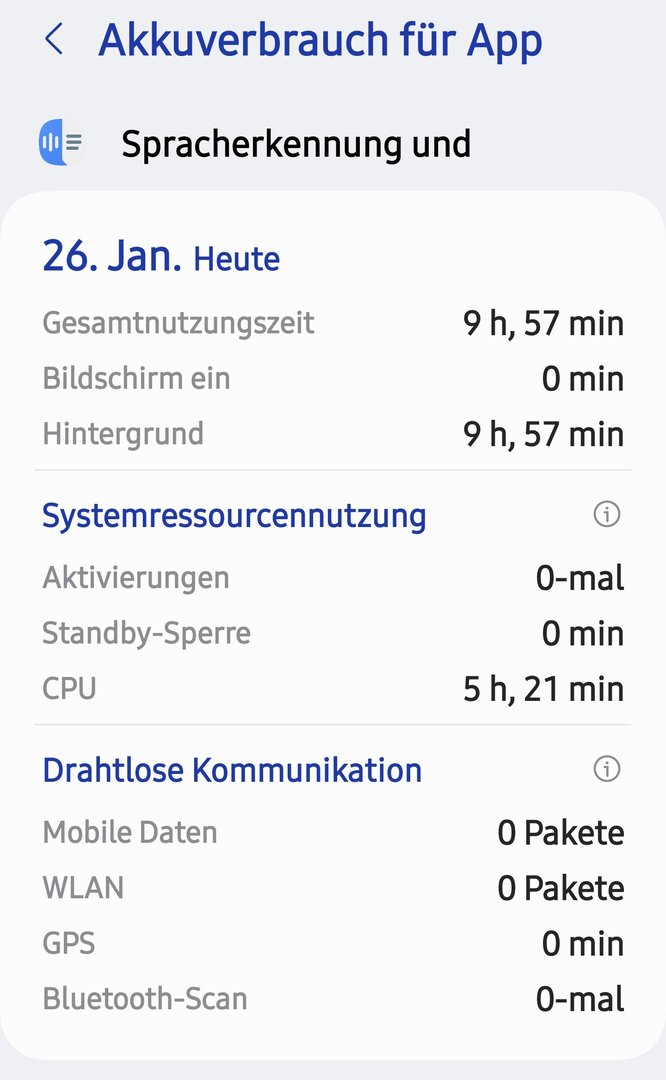Show info for Drahtlose Kommunikation
The height and width of the screenshot is (1080, 666).
(x=607, y=769)
